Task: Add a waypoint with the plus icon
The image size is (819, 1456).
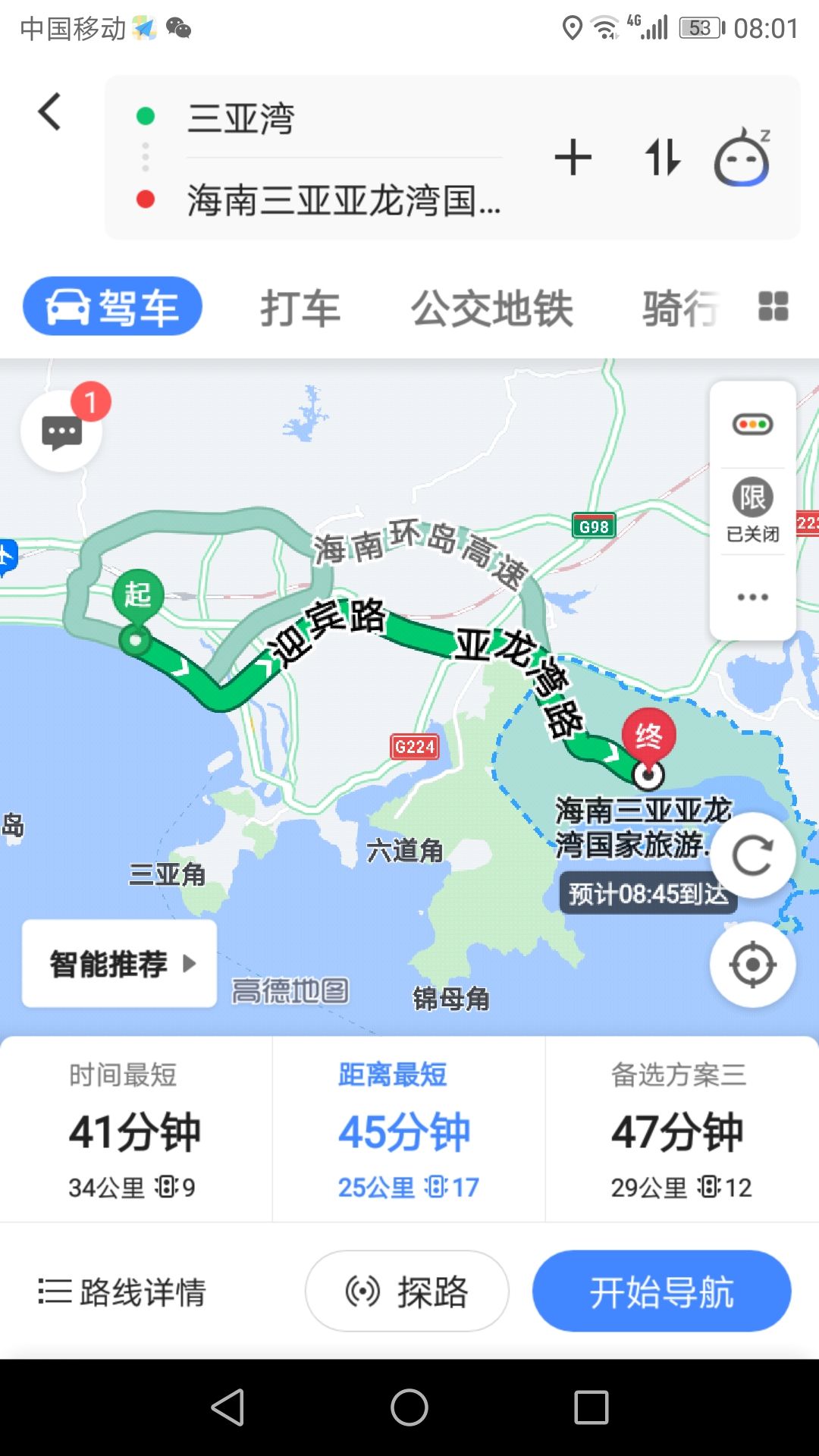Action: pyautogui.click(x=573, y=158)
